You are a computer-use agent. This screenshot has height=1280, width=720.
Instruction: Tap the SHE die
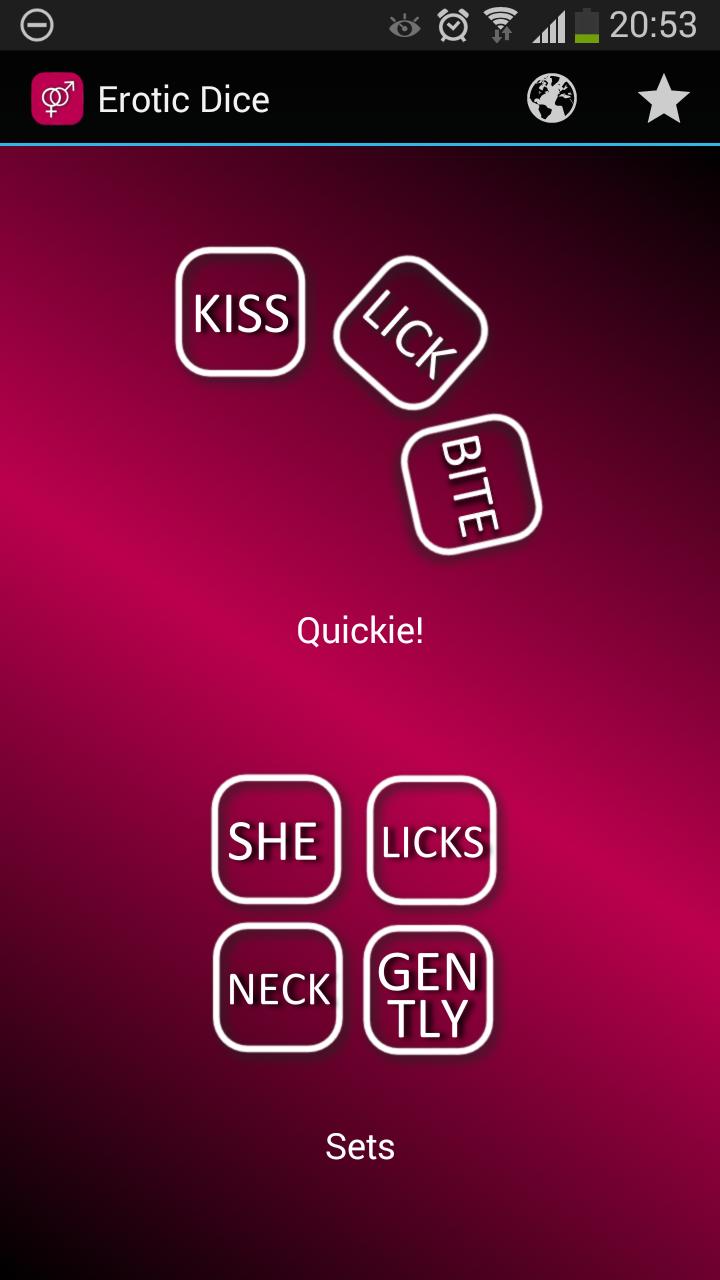point(276,840)
